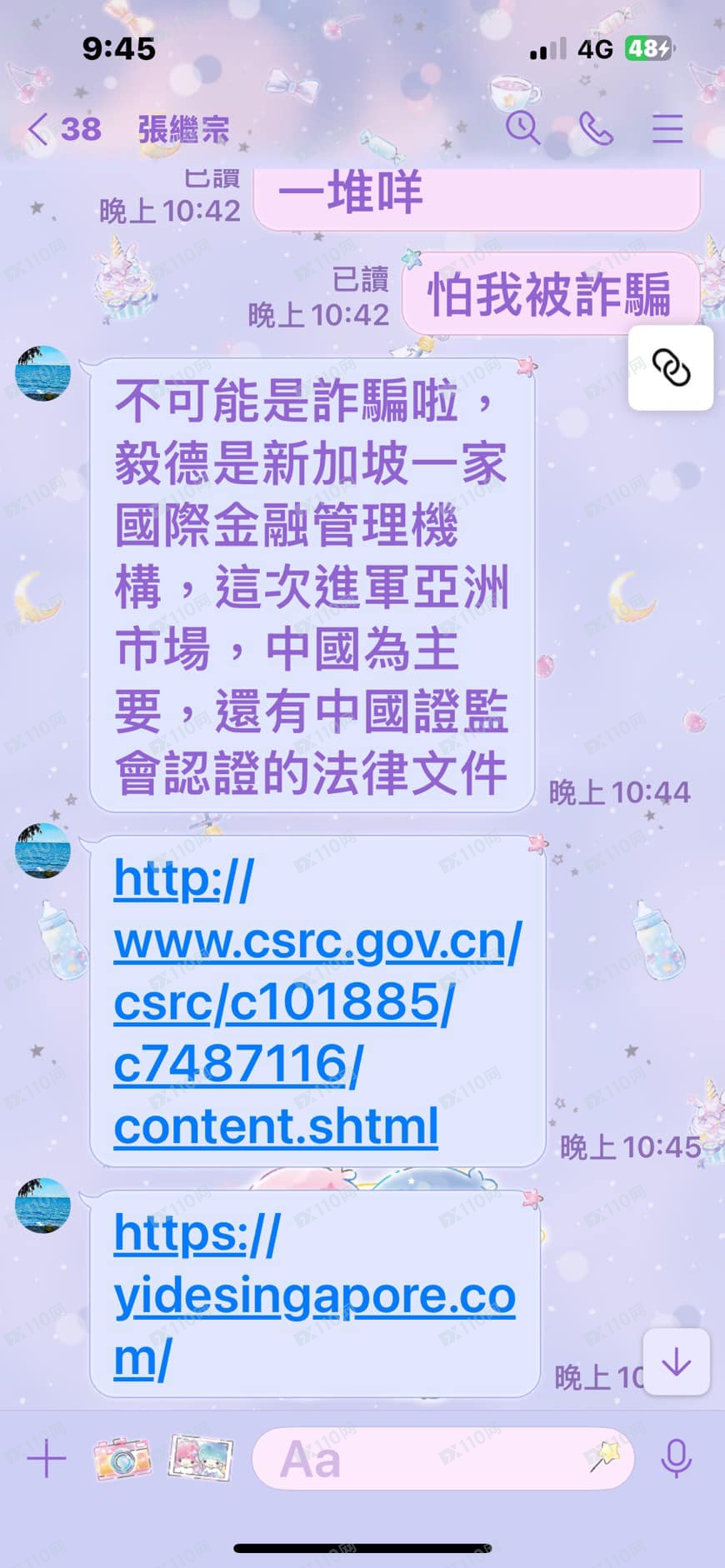Jump to the latest message arrow
The height and width of the screenshot is (1568, 725).
point(676,1363)
